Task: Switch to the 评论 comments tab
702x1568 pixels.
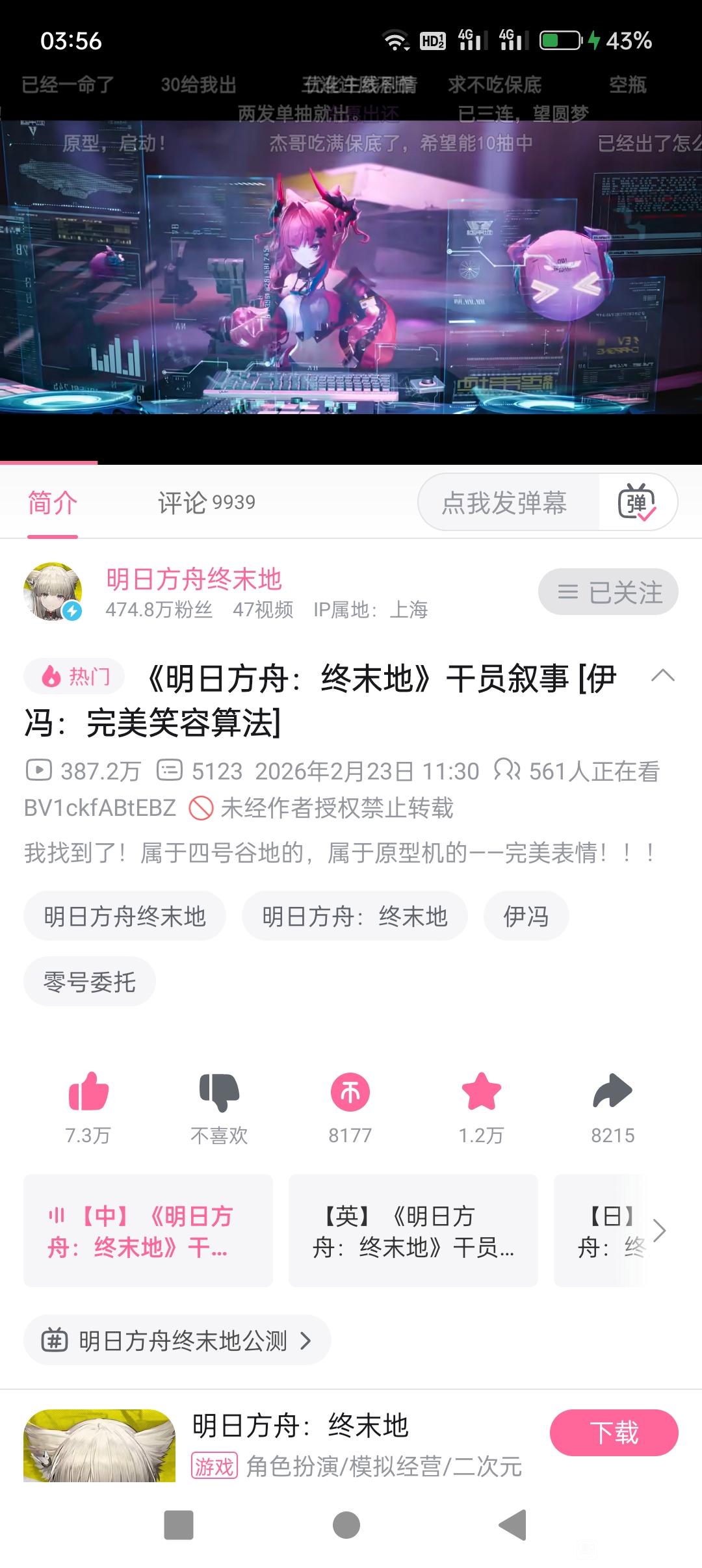Action: pyautogui.click(x=206, y=503)
